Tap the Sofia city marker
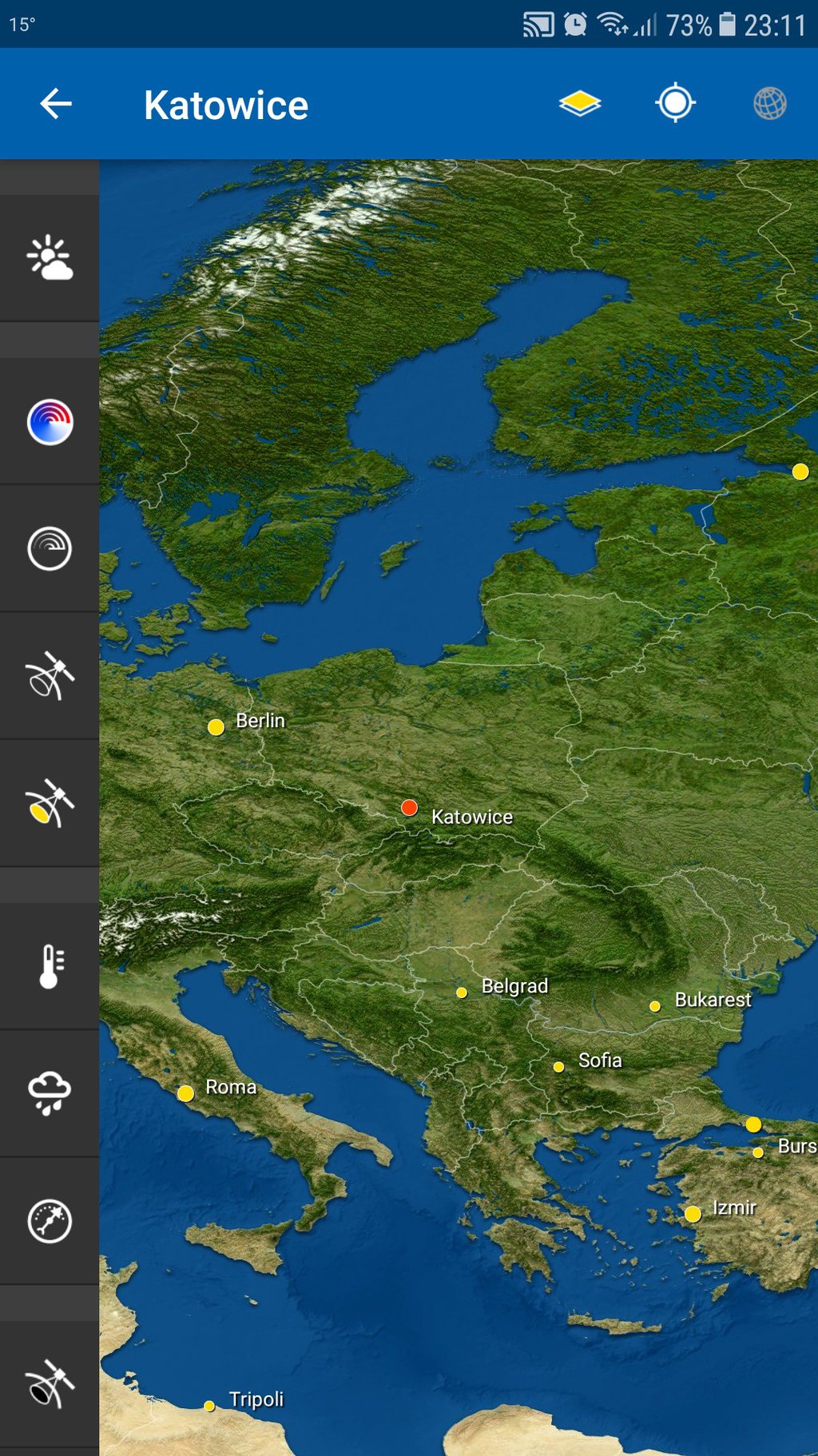The image size is (818, 1456). click(558, 1067)
